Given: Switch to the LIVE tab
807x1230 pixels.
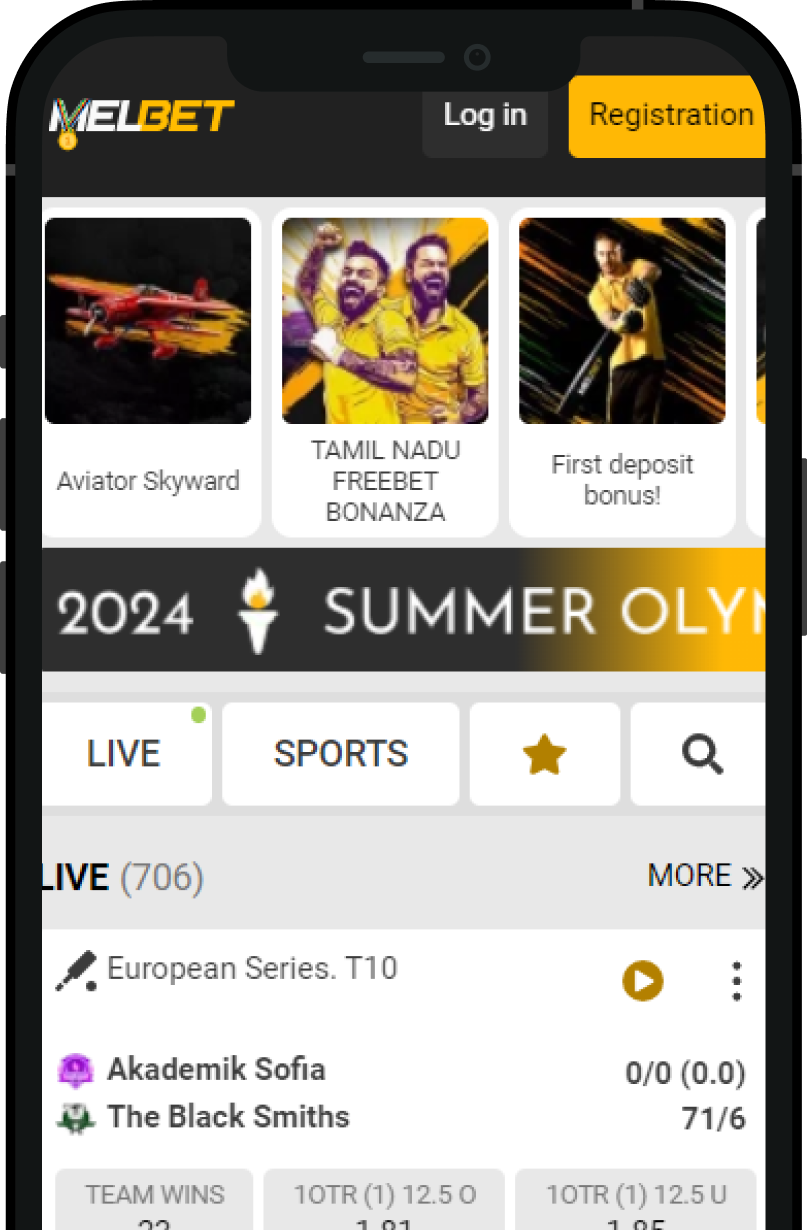Looking at the screenshot, I should coord(124,754).
